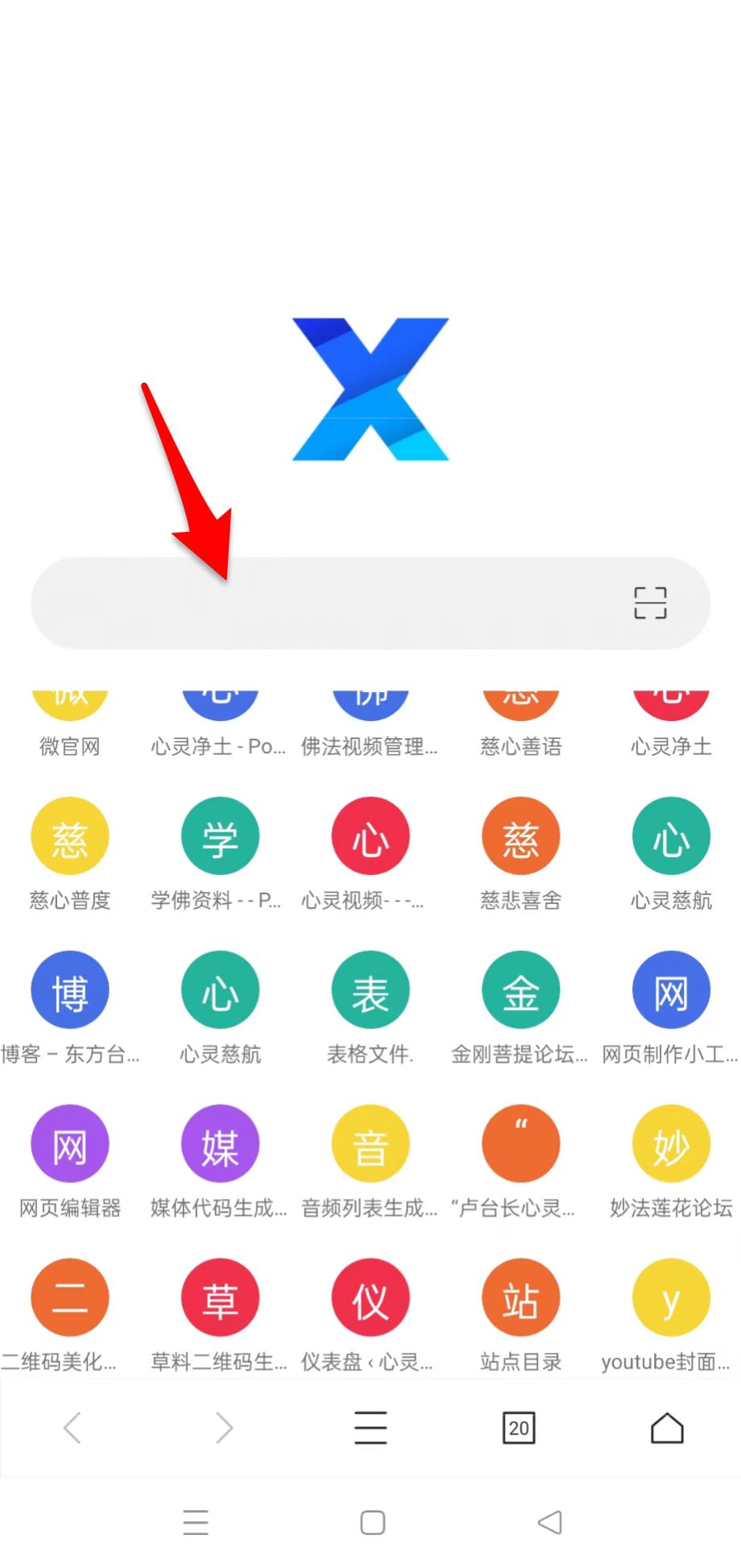Tap the search address bar
The width and height of the screenshot is (741, 1568).
click(x=322, y=603)
